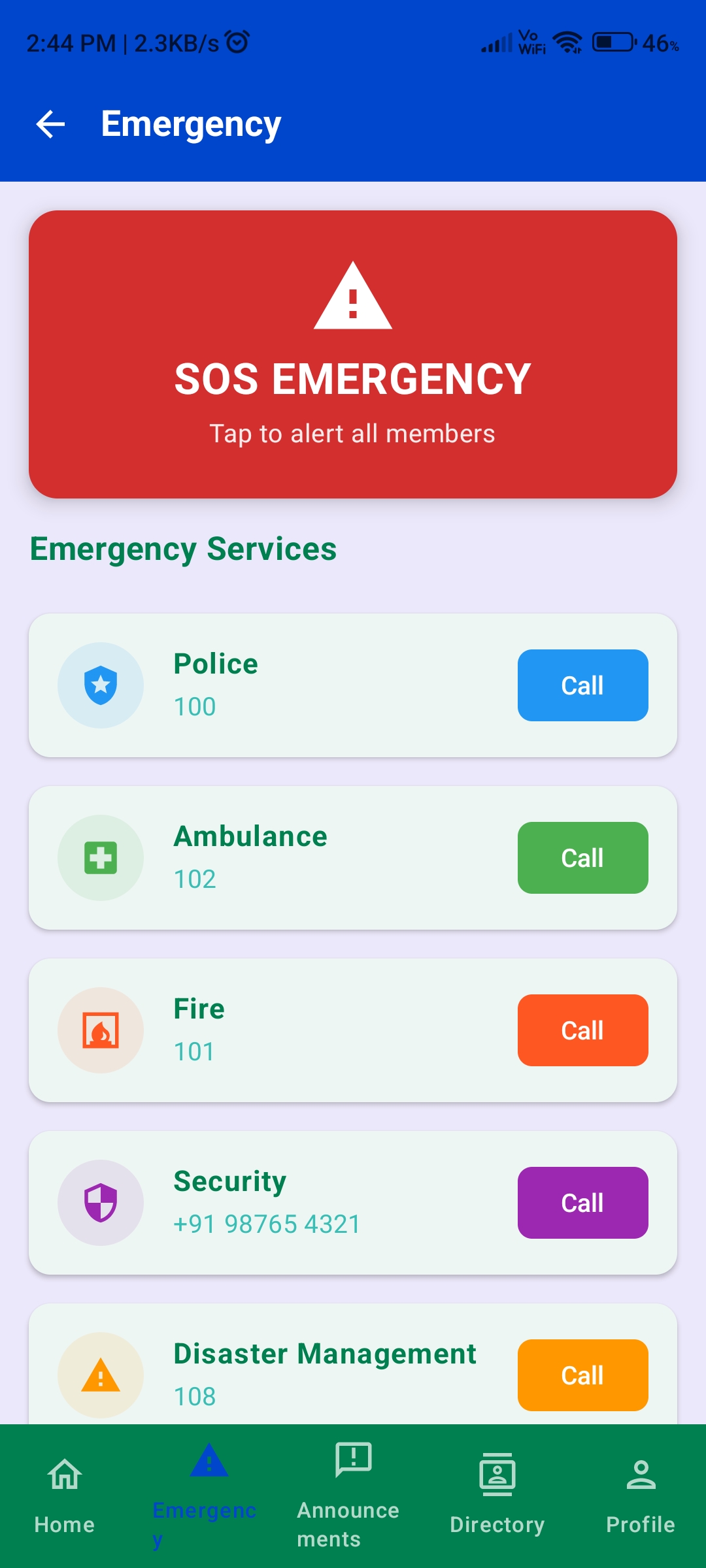Screen dimensions: 706x1568
Task: Open the Announcements tab
Action: pos(353,1496)
